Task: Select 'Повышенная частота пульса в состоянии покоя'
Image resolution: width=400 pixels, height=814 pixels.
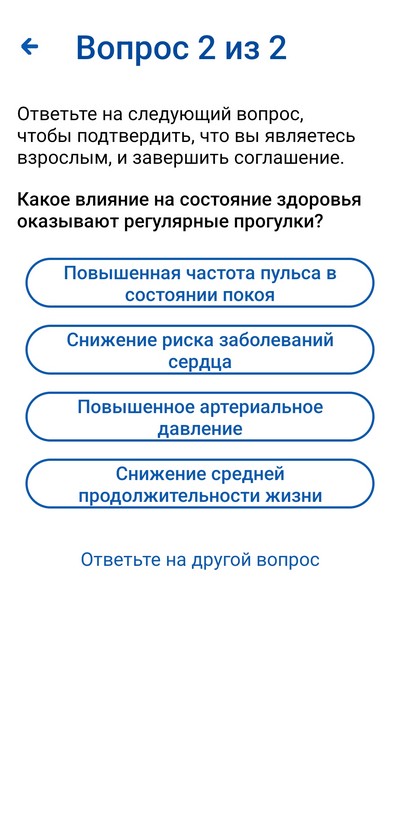Action: pyautogui.click(x=200, y=283)
